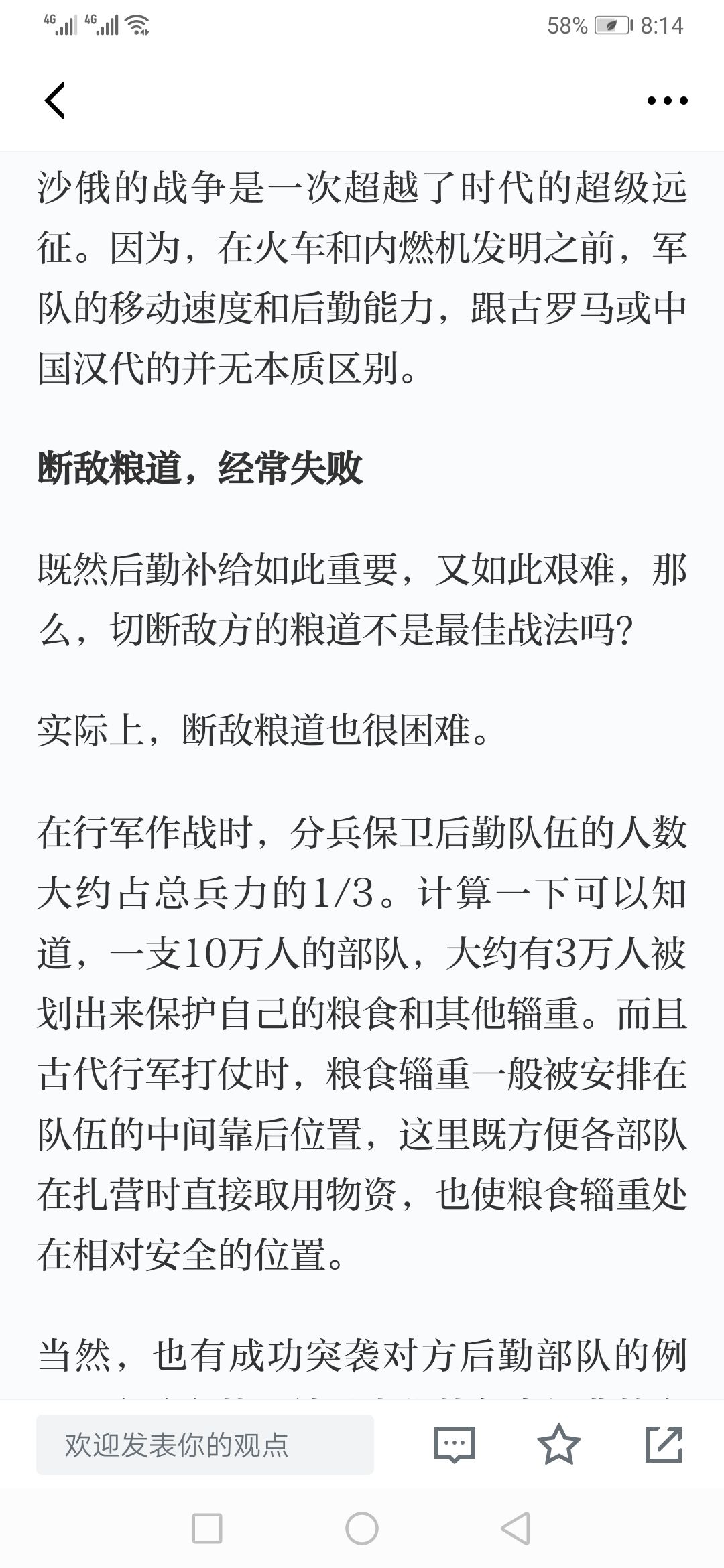Tap the system back triangle
Screen dimensions: 724x1568
516,1529
